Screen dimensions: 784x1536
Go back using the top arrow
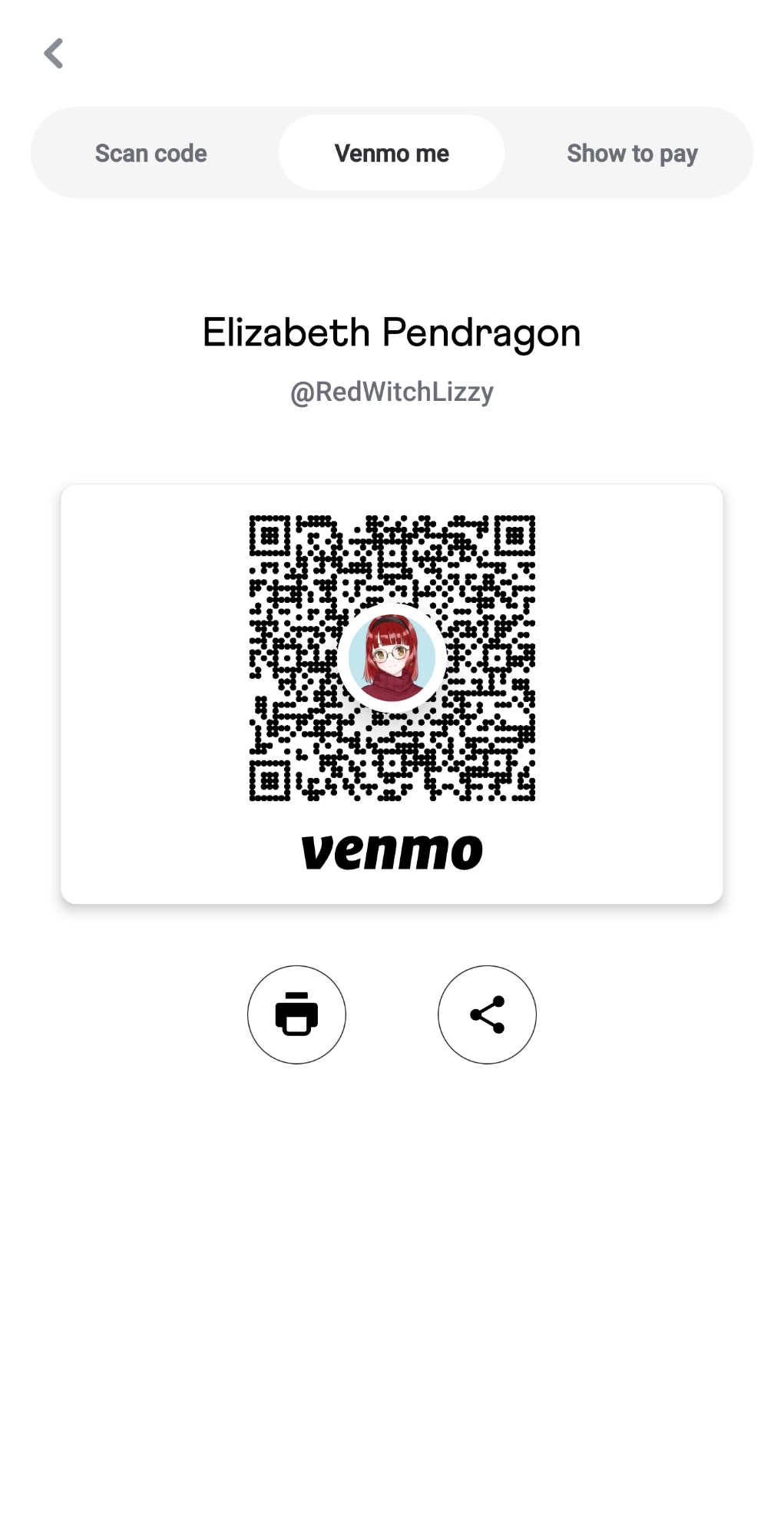tap(53, 54)
